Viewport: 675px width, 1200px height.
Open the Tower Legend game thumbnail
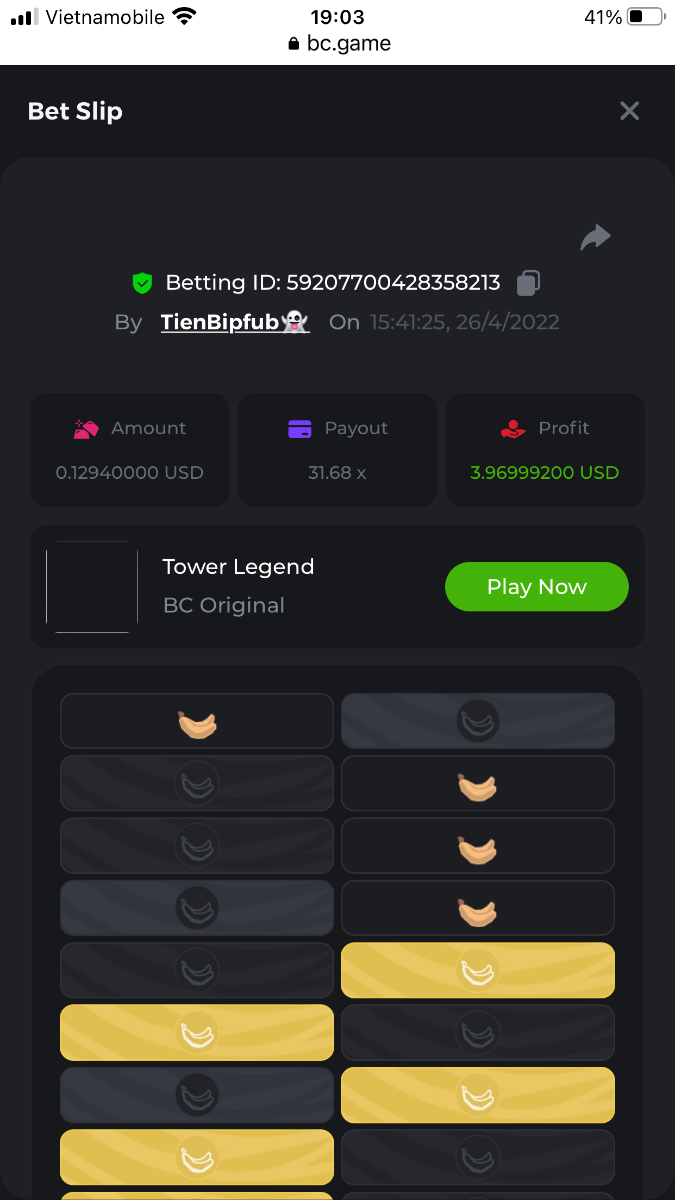[x=92, y=587]
